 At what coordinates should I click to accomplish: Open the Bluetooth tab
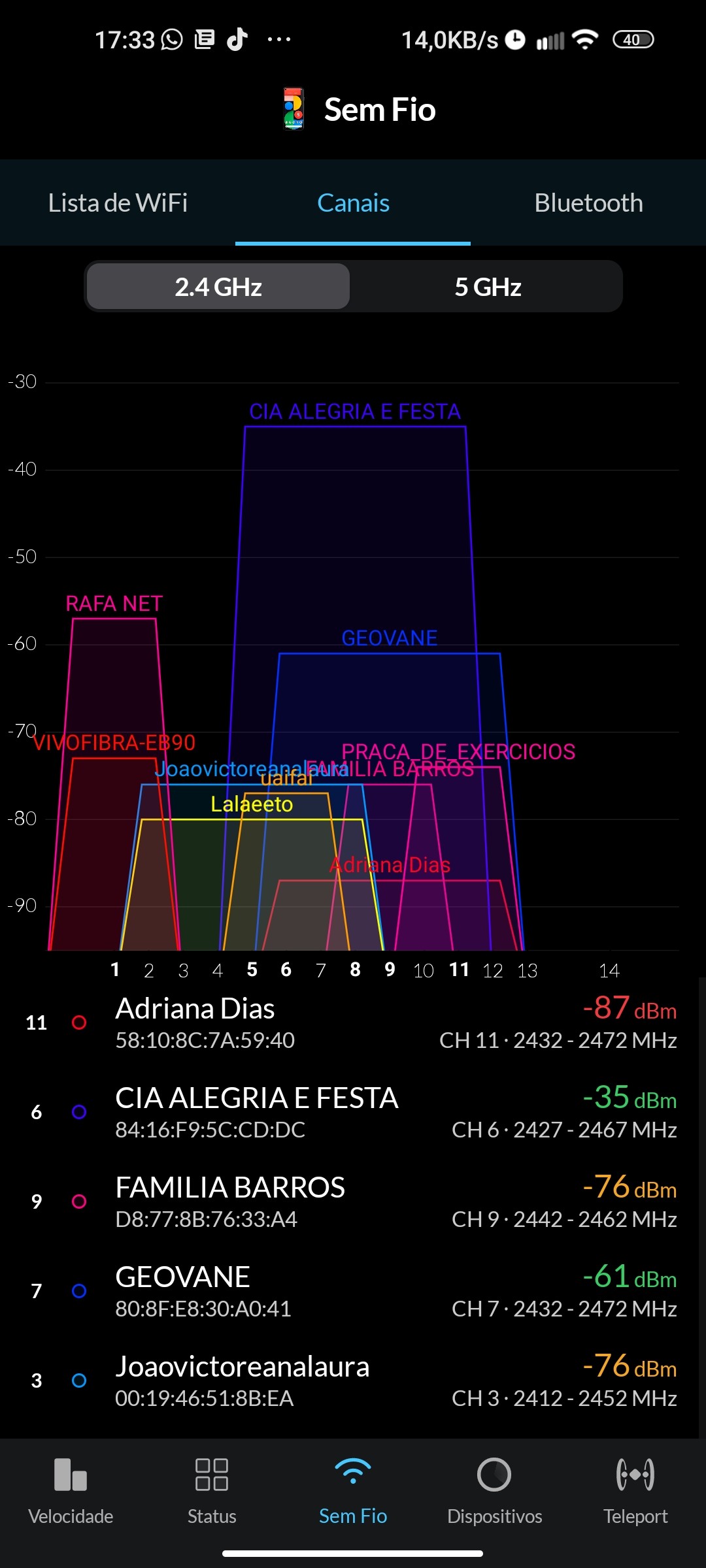coord(588,203)
